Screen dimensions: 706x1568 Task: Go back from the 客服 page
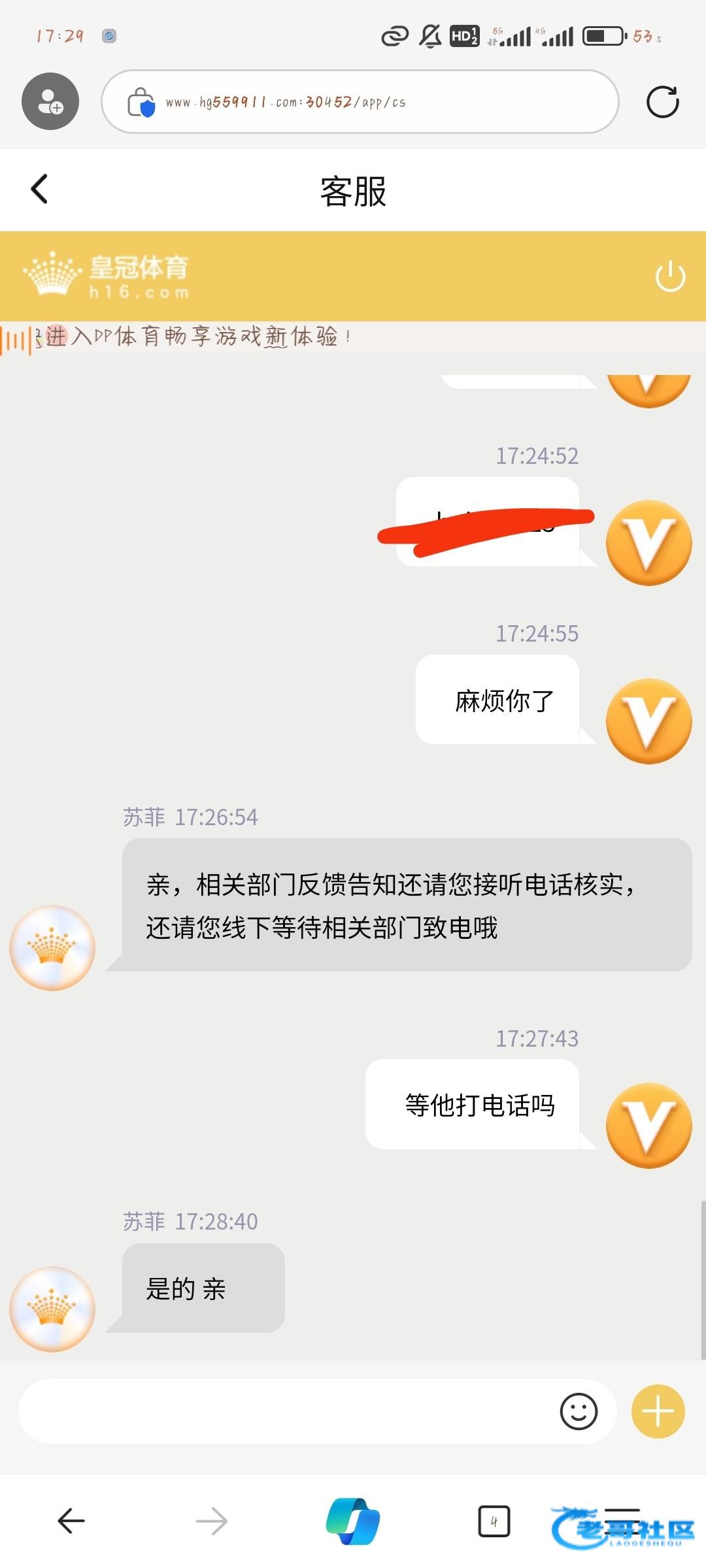pos(39,189)
